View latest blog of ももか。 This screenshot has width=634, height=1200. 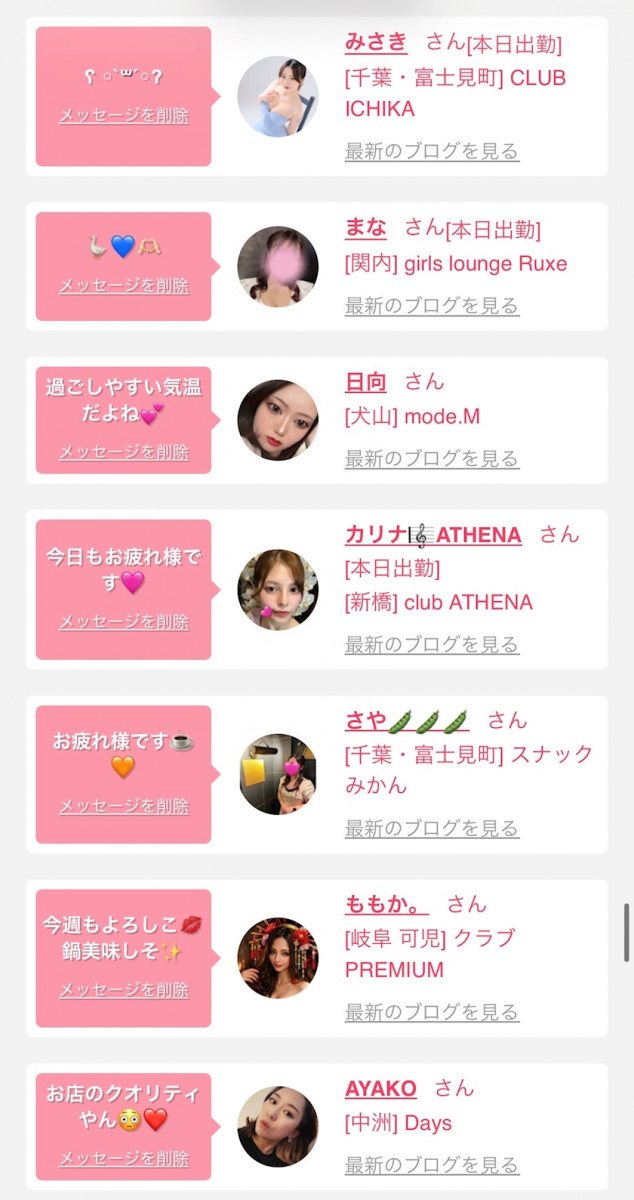[x=432, y=1013]
